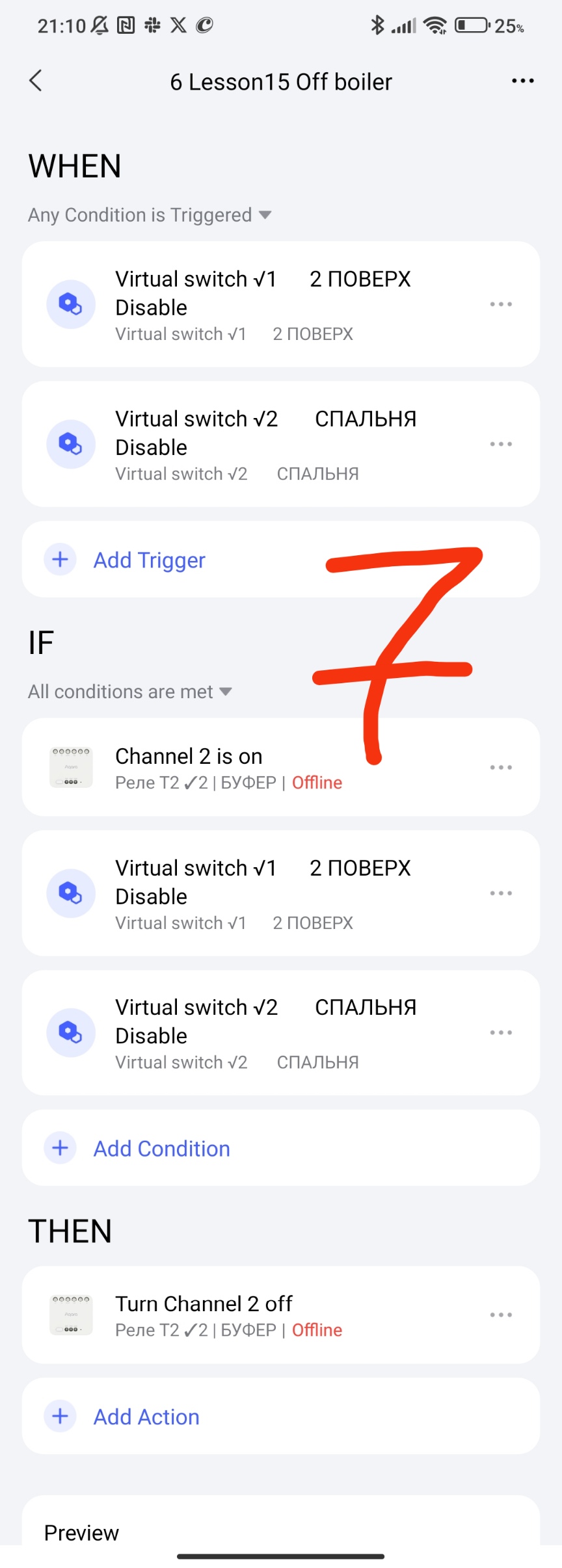Expand the All conditions are met dropdown
Viewport: 562px width, 1568px height.
point(130,692)
